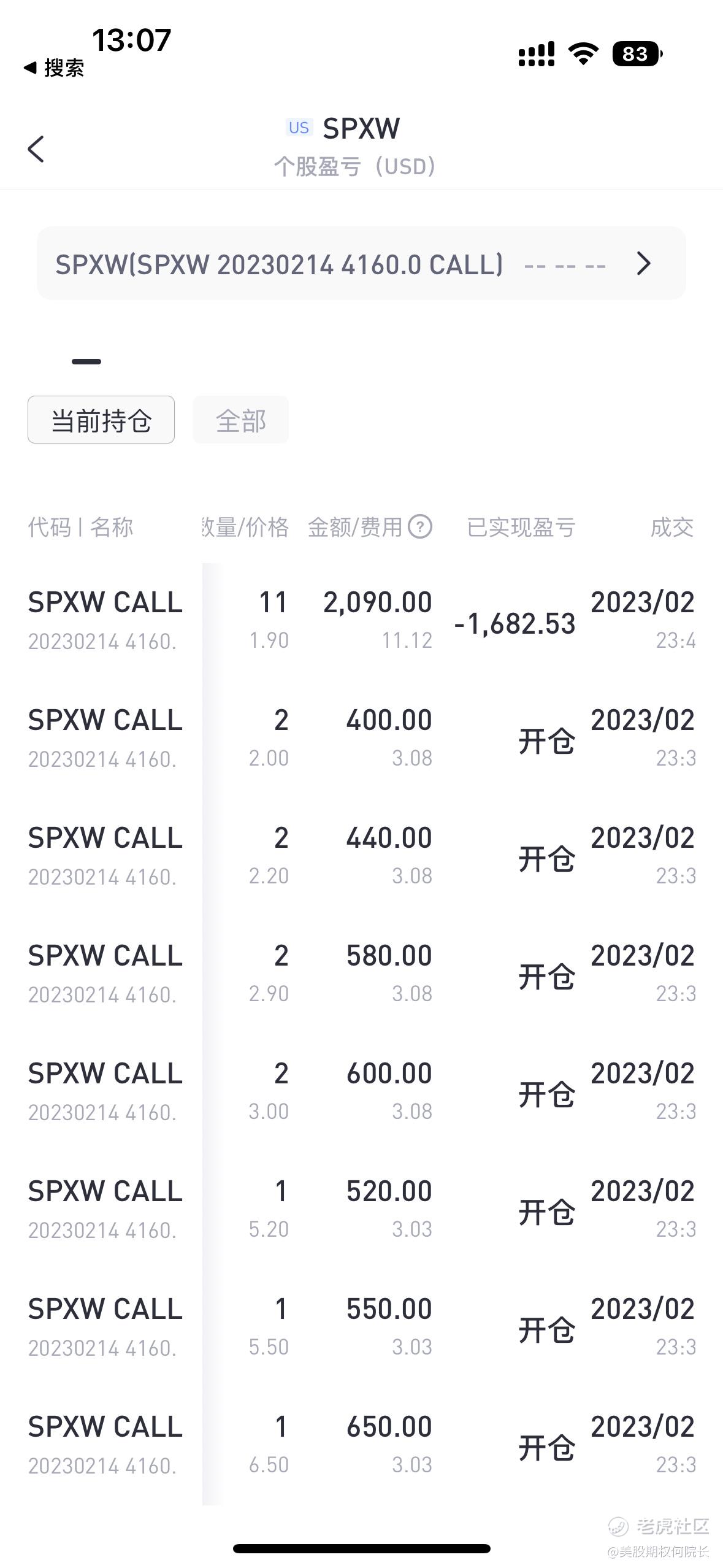The width and height of the screenshot is (723, 1568).
Task: Switch to the 全部 filter
Action: pyautogui.click(x=241, y=420)
